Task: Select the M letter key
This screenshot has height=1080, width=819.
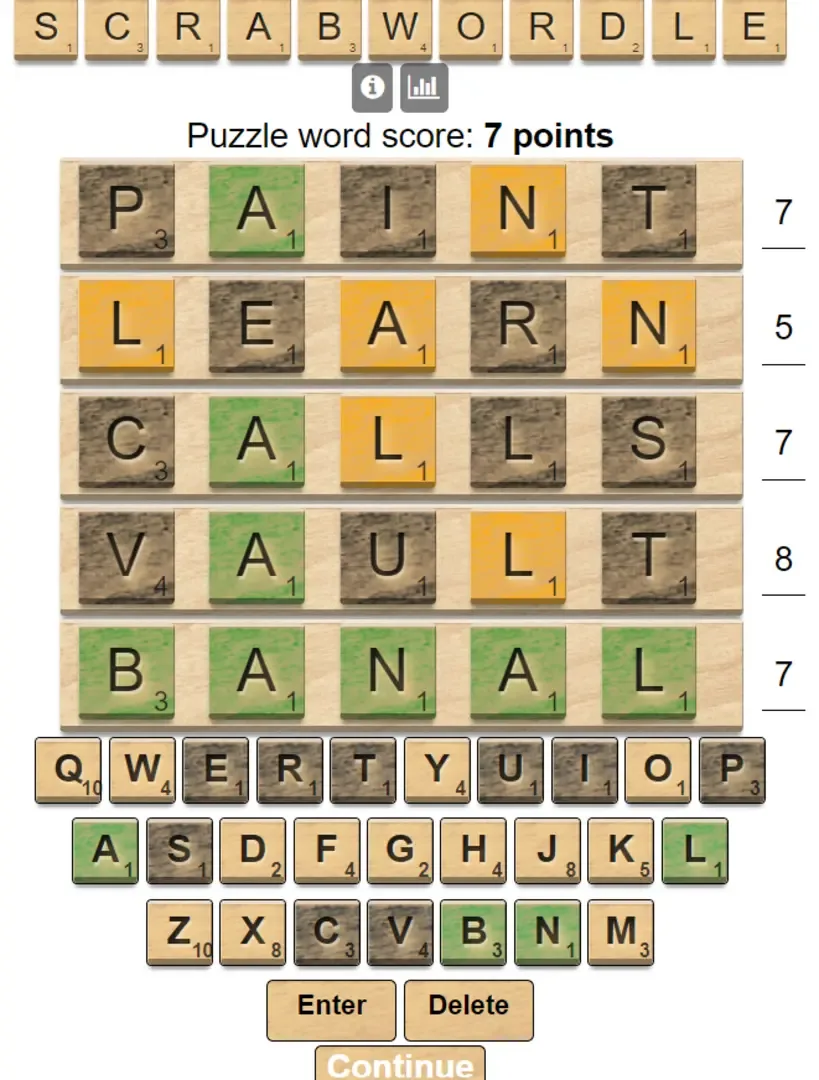Action: click(621, 932)
